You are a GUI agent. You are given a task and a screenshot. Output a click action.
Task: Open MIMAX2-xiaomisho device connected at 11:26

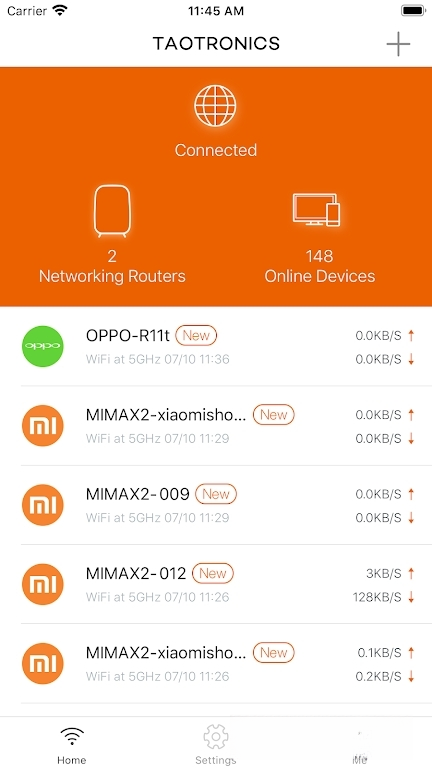216,664
